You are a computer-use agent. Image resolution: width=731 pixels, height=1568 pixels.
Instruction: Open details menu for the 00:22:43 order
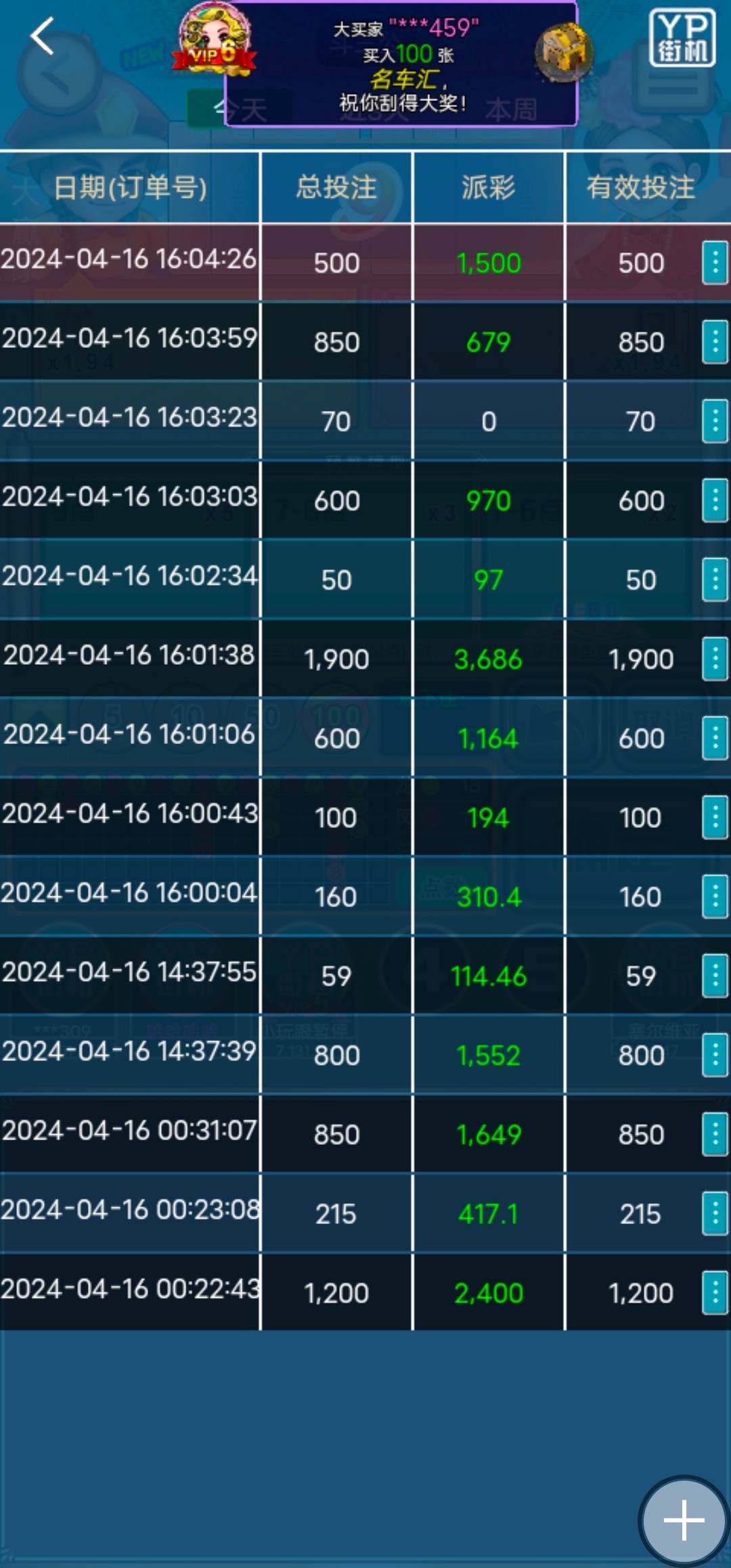715,1292
